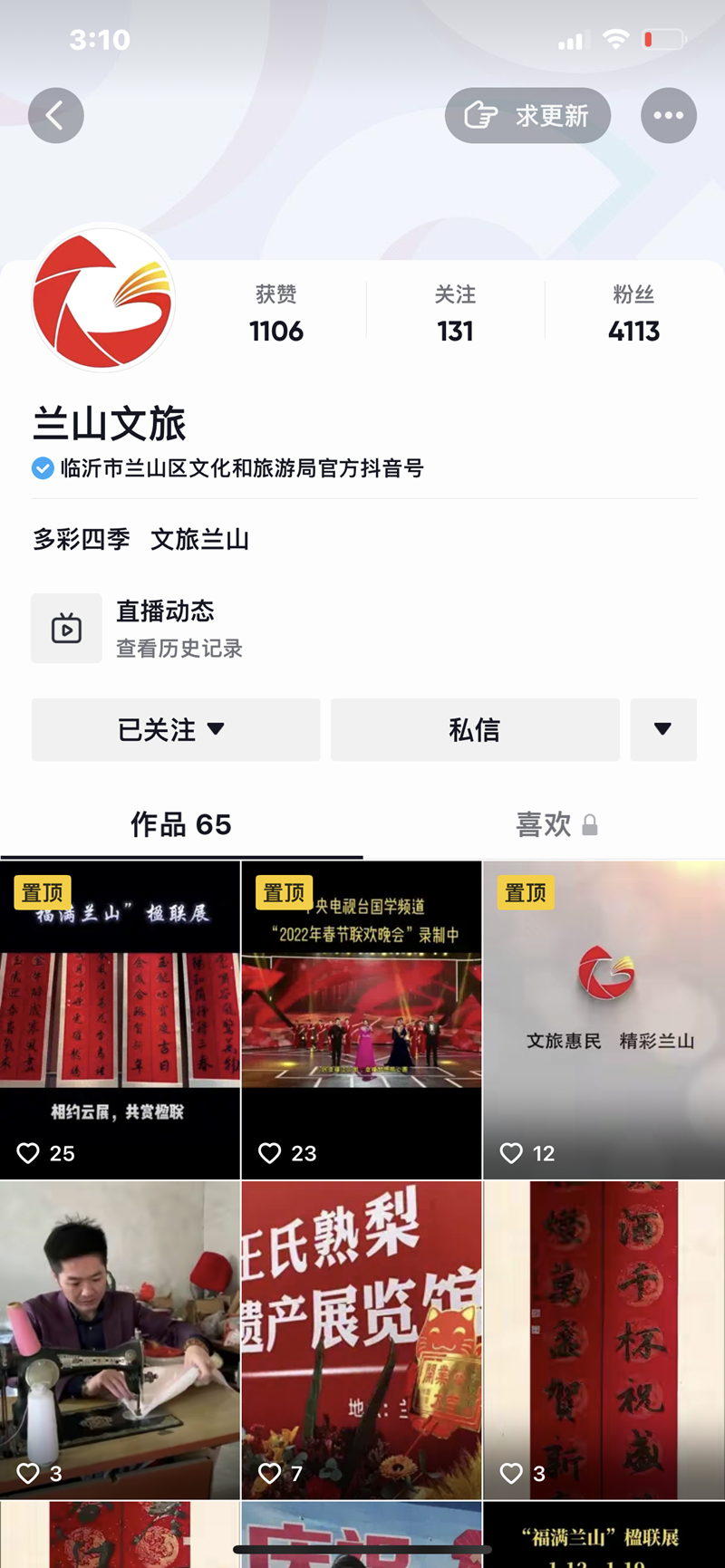Tap the 已关注 follow status button
Screen dimensions: 725x1568
point(176,729)
